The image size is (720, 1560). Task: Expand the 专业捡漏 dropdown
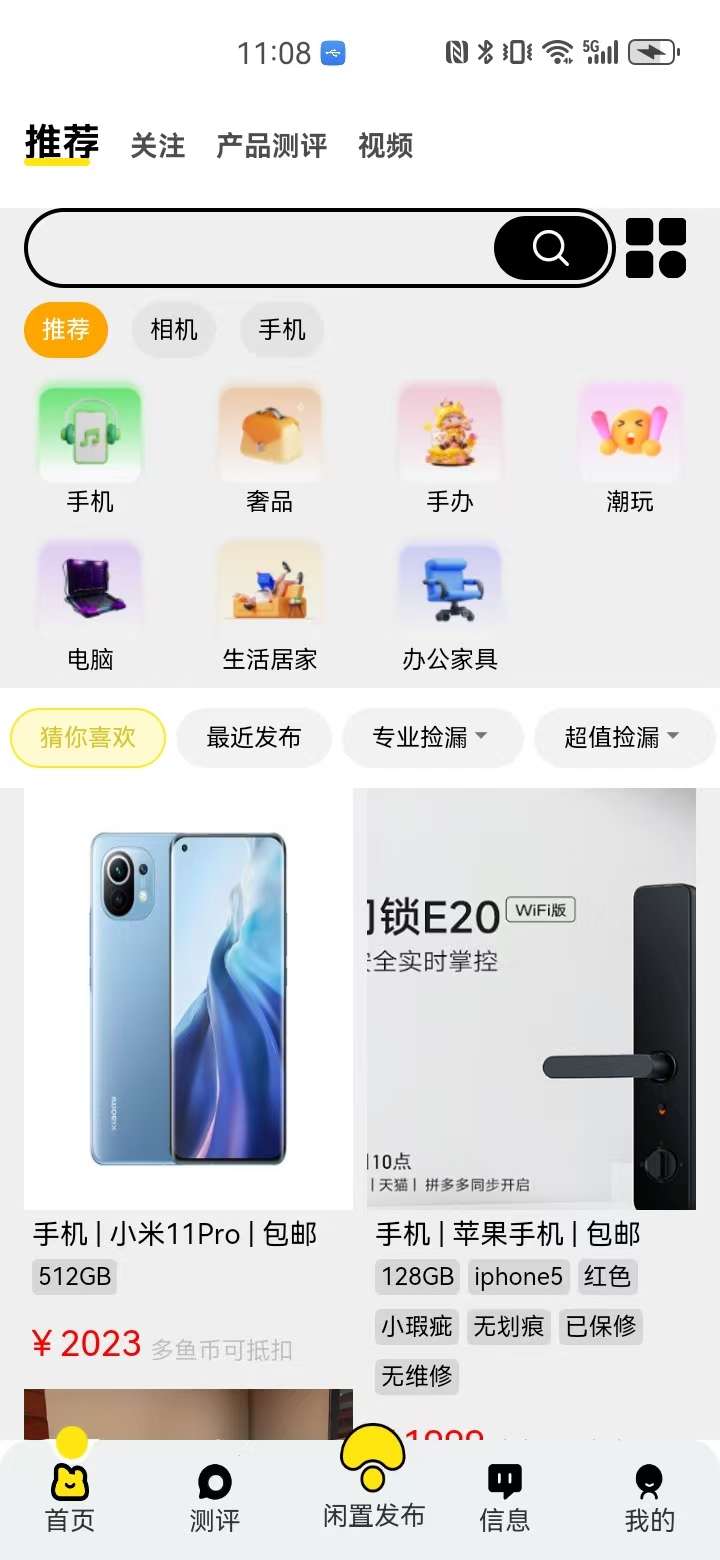(x=432, y=738)
